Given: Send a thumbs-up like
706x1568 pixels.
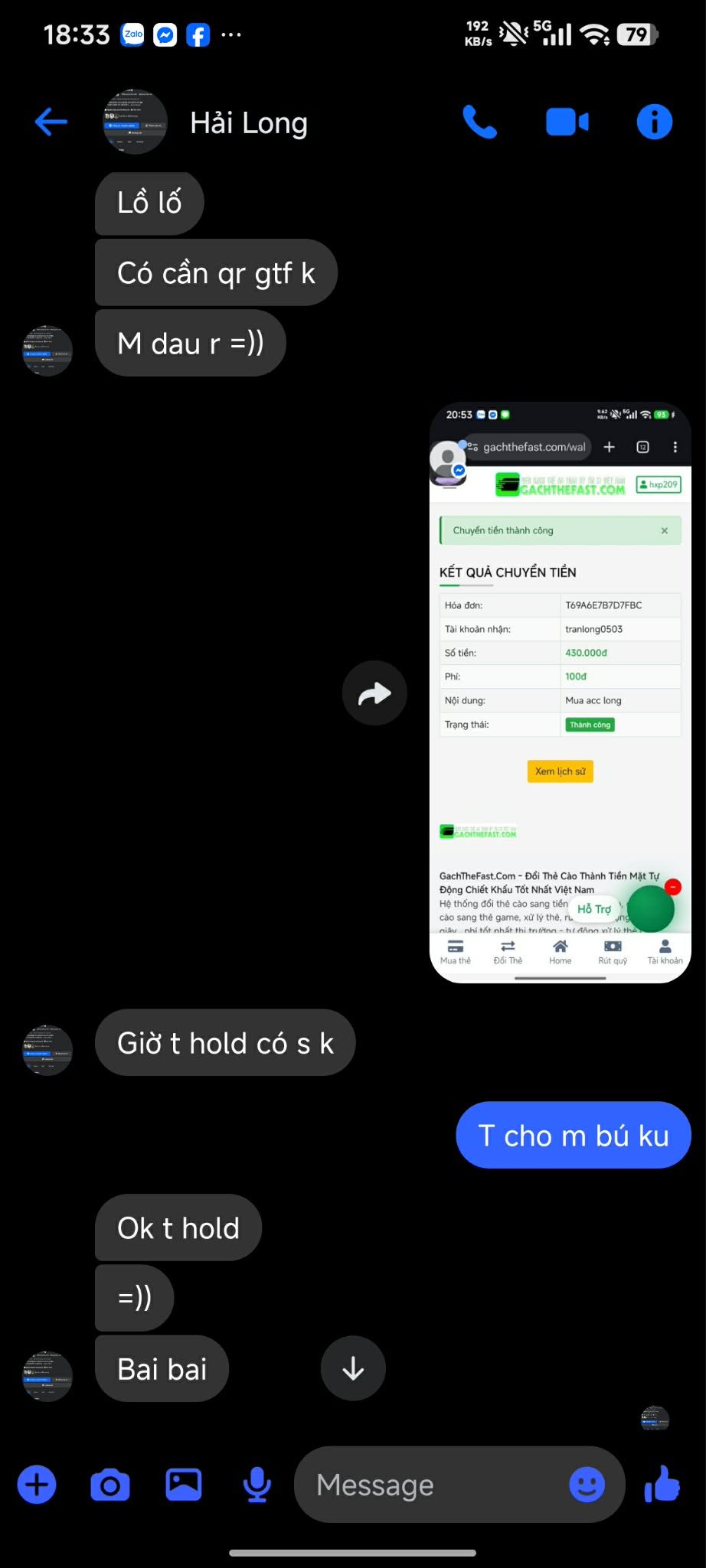Looking at the screenshot, I should [662, 1485].
